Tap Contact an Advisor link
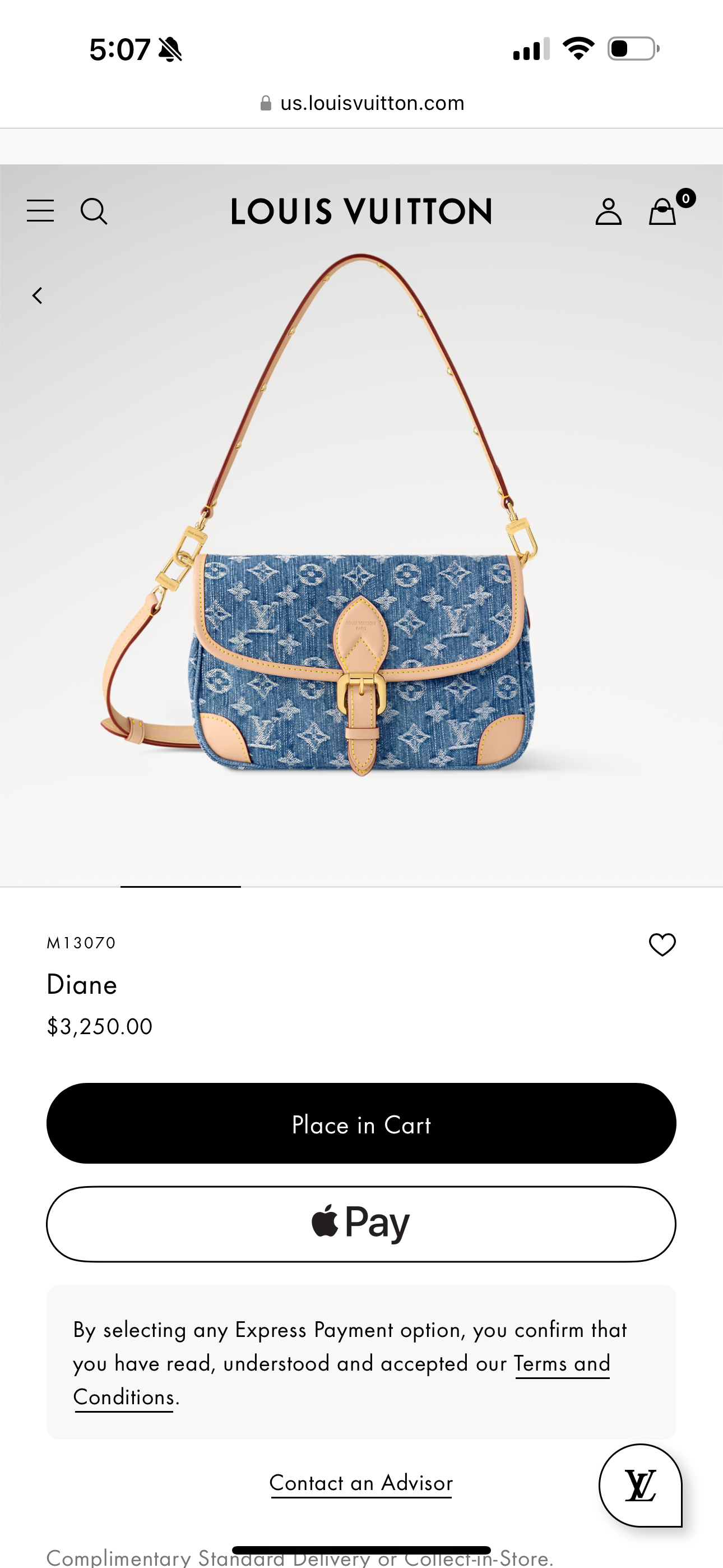723x1568 pixels. [361, 1482]
